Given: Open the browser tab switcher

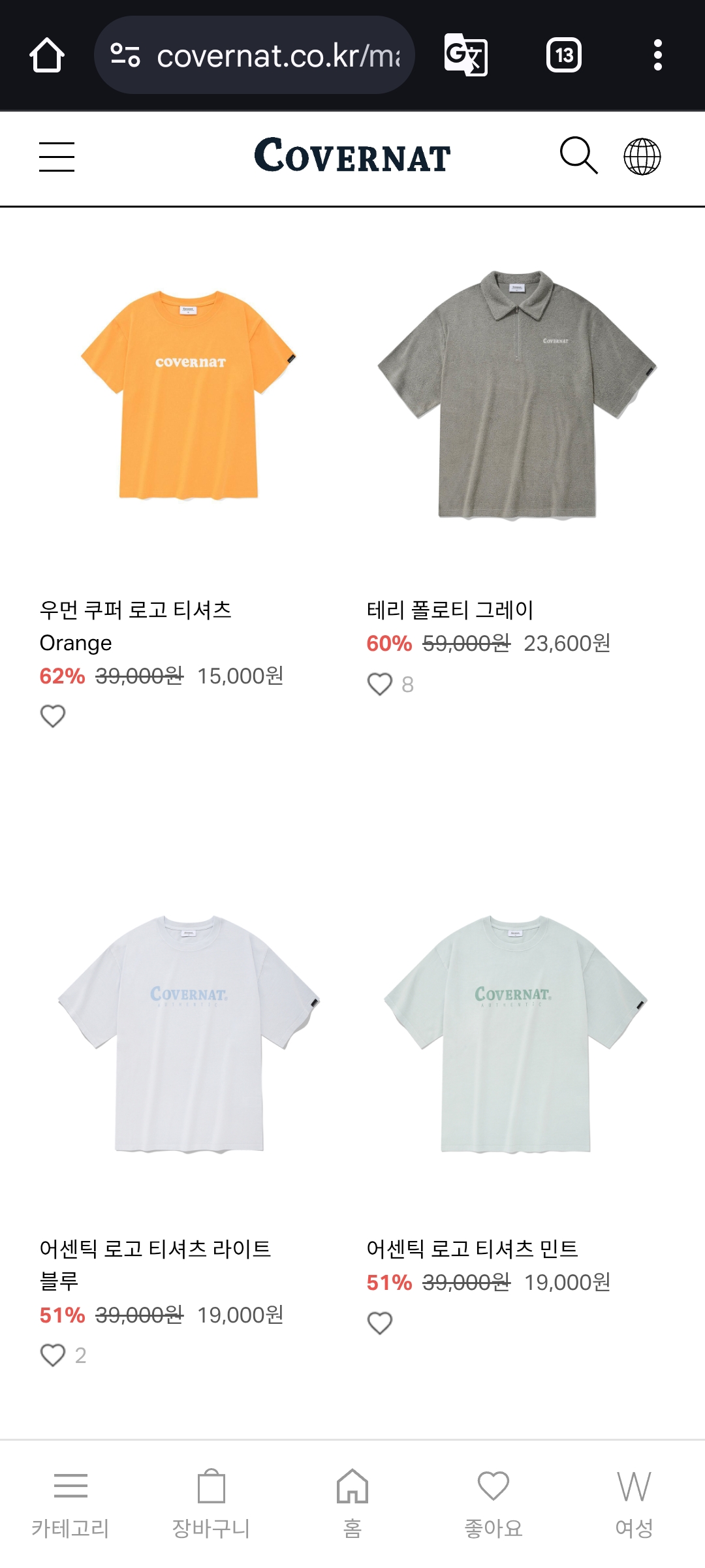Looking at the screenshot, I should [x=564, y=55].
